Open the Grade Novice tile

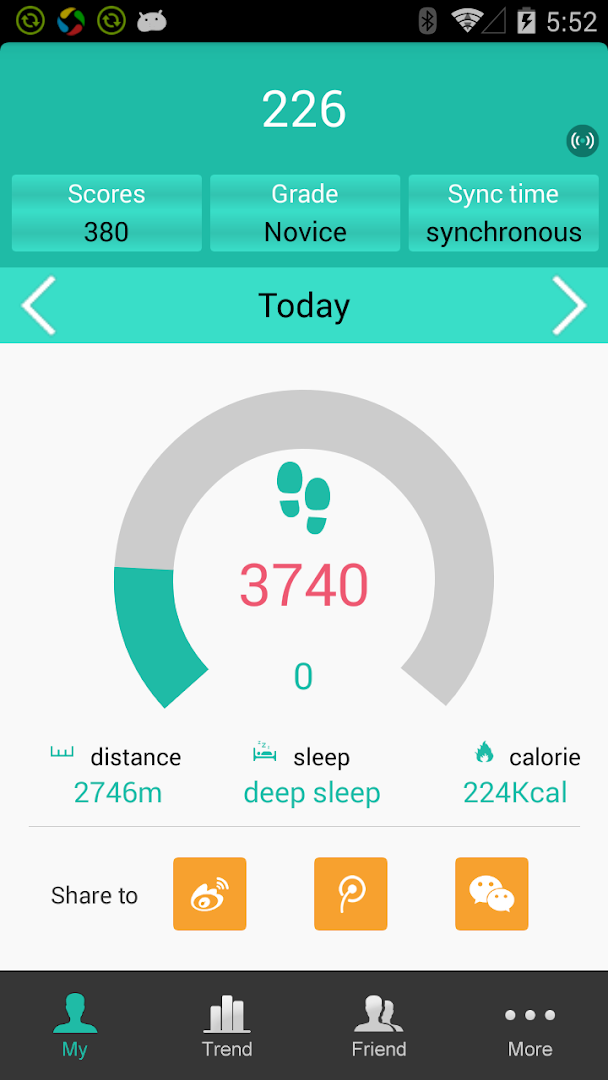pyautogui.click(x=305, y=213)
